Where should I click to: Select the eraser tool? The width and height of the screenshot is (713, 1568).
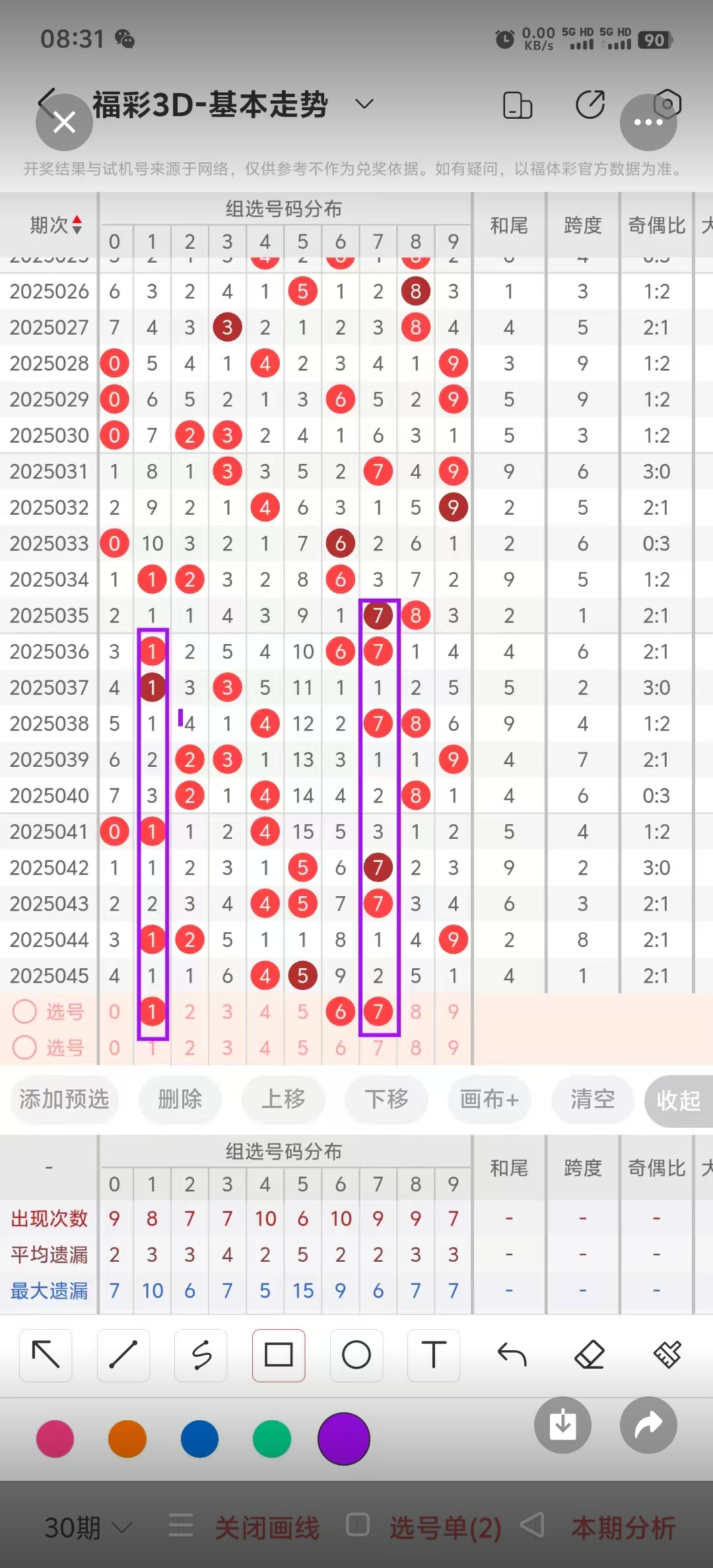click(590, 1356)
